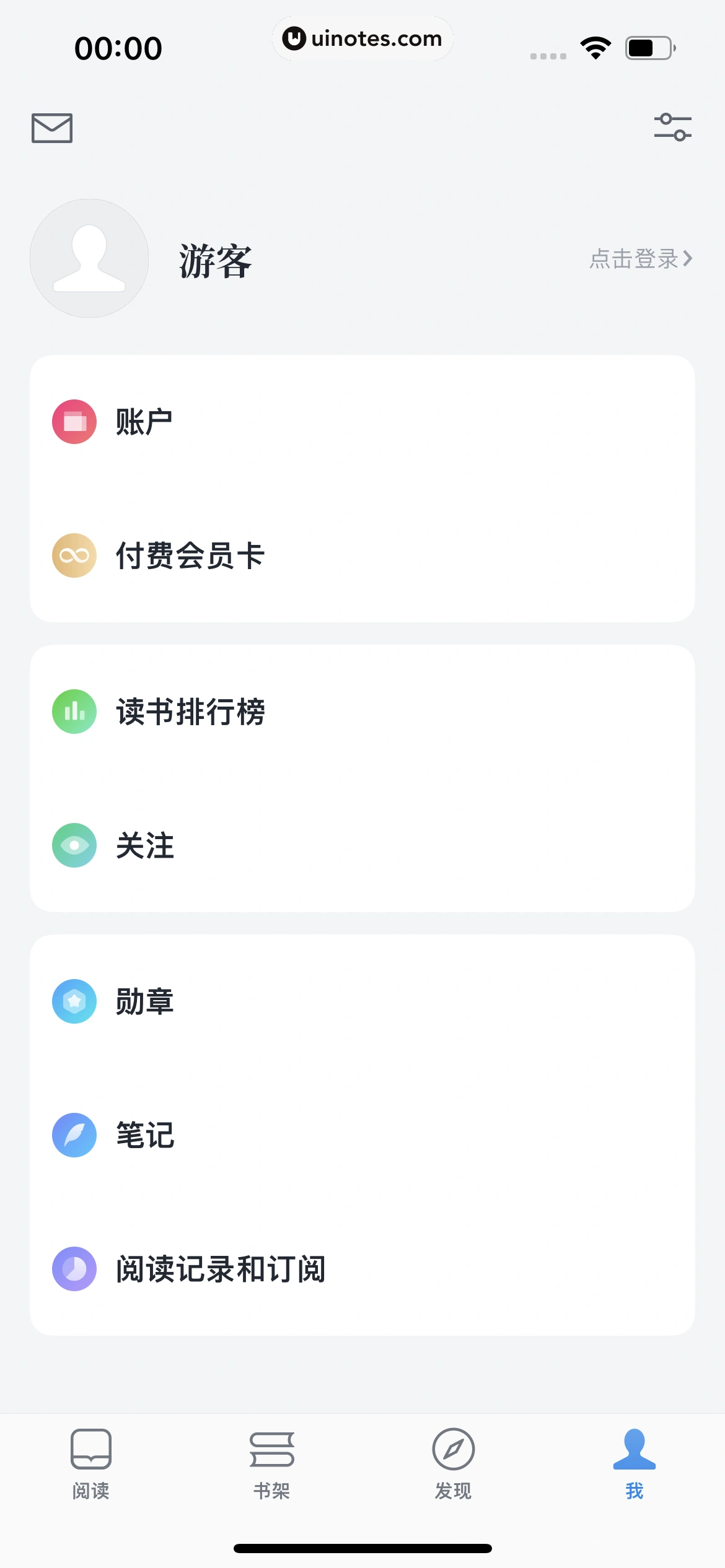Select the 账户 account icon
Screen dimensions: 725x1568
pos(74,421)
